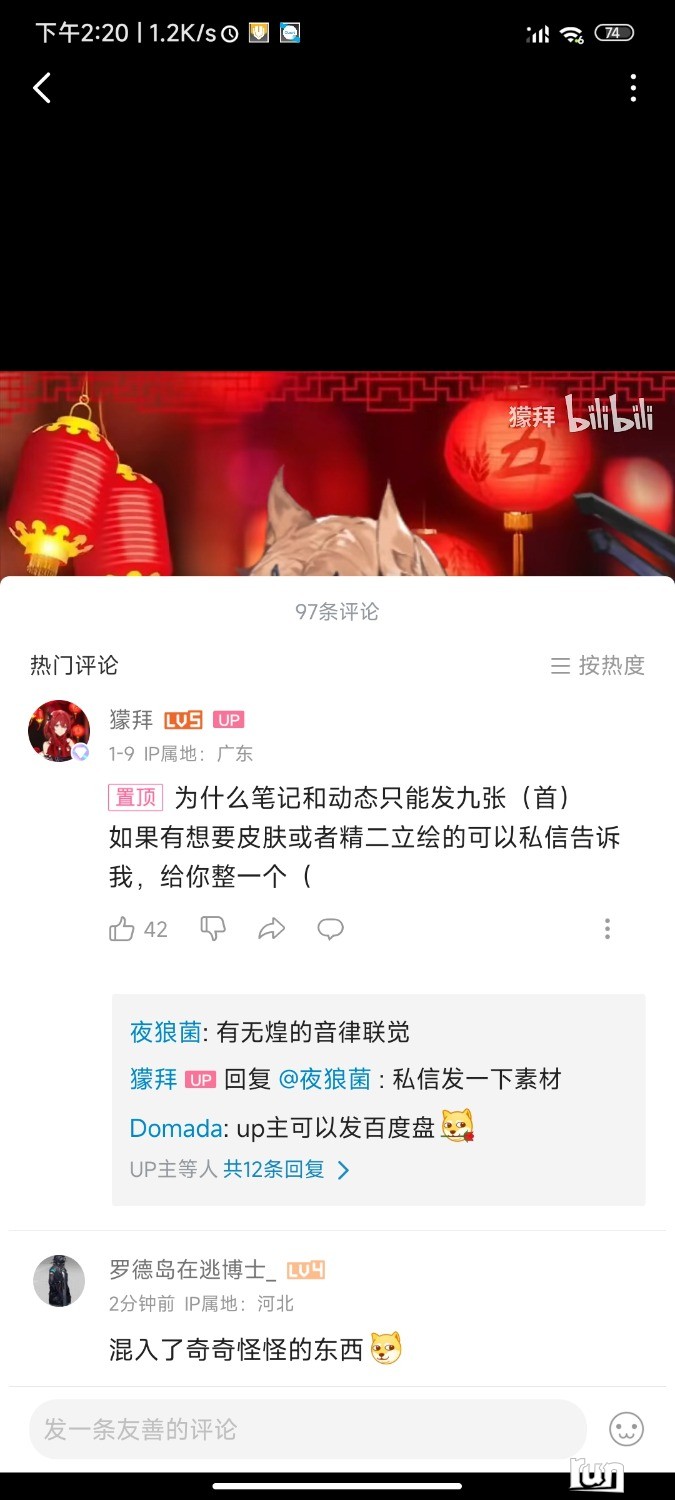Expand 共12条回复 replies
Screen dimensions: 675x1500
[x=285, y=1169]
